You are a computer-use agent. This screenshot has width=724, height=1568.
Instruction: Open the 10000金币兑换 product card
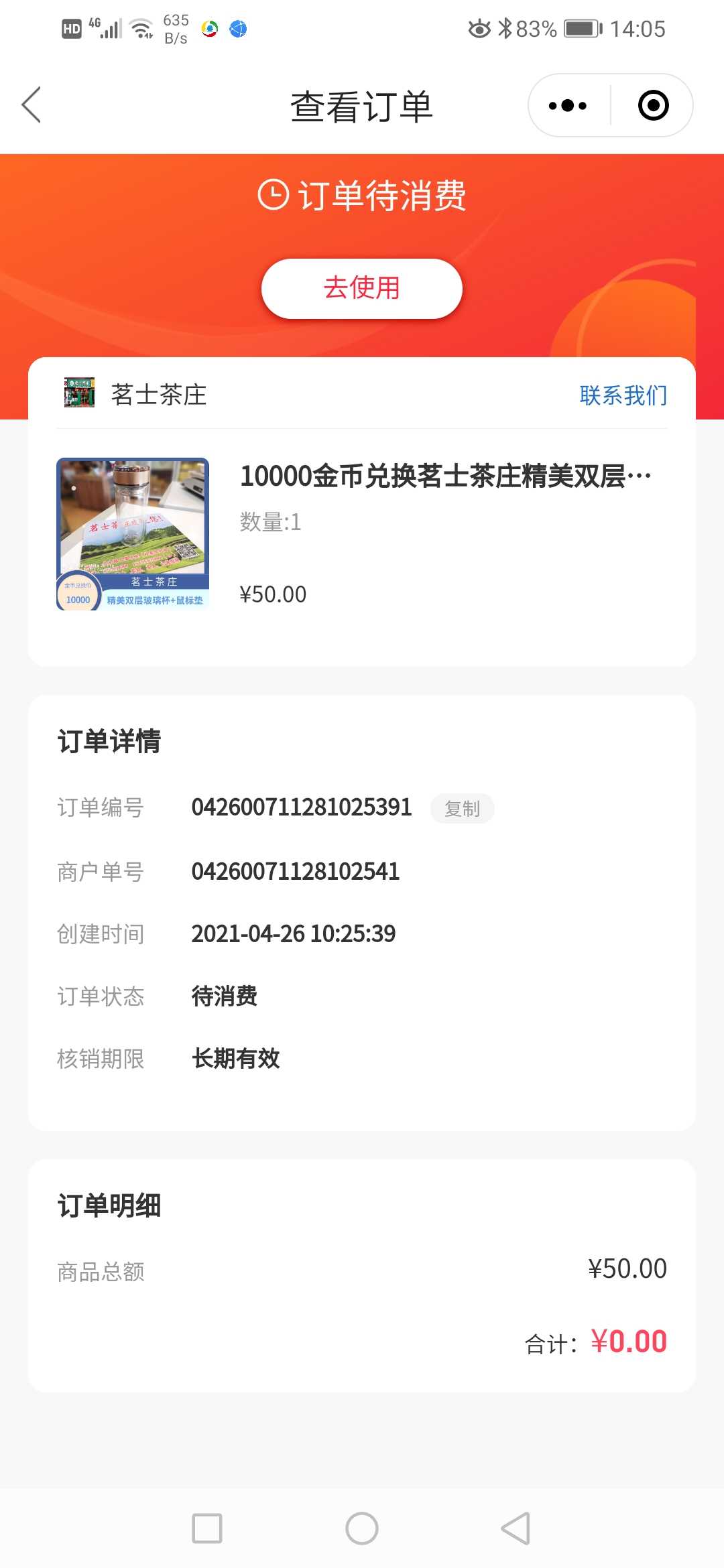(362, 534)
